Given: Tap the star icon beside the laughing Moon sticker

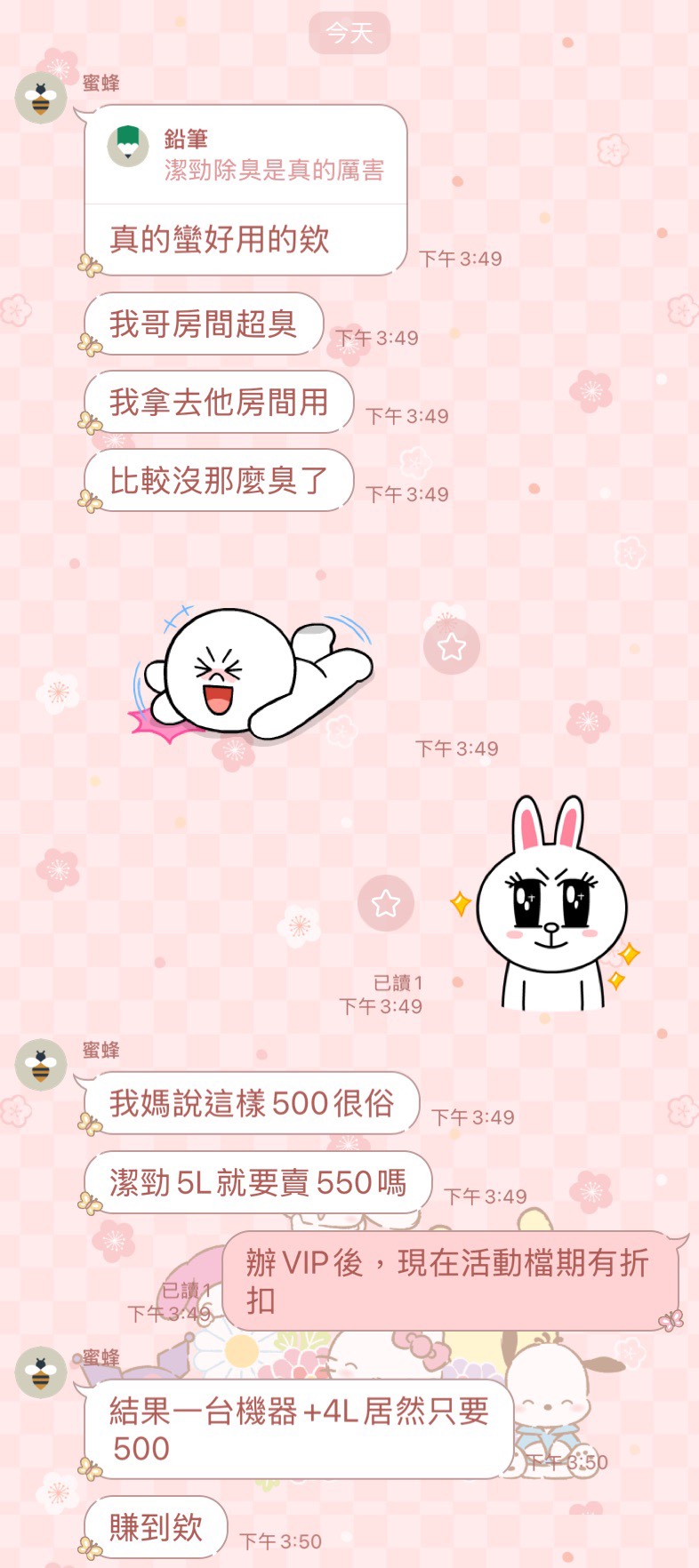Looking at the screenshot, I should coord(452,646).
